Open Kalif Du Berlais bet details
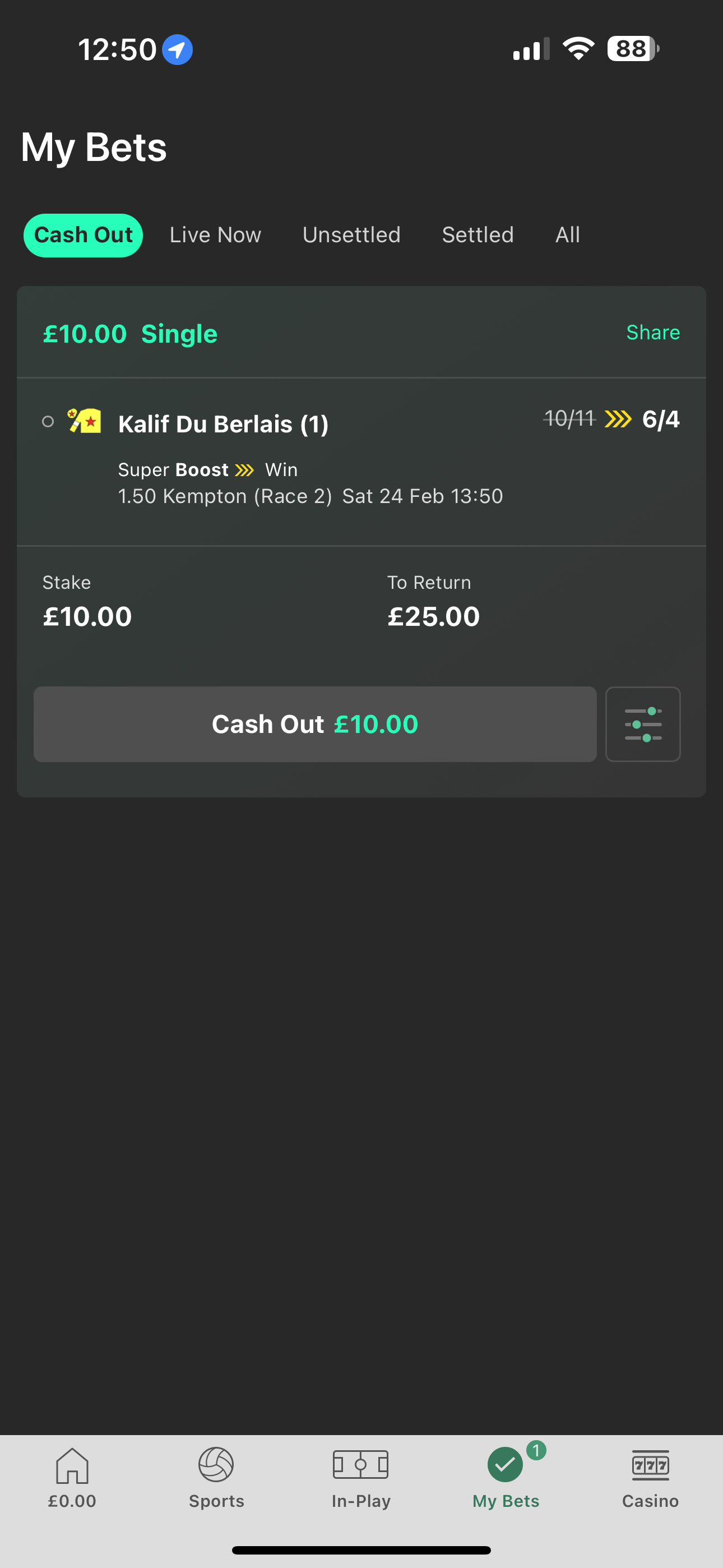 pos(223,425)
